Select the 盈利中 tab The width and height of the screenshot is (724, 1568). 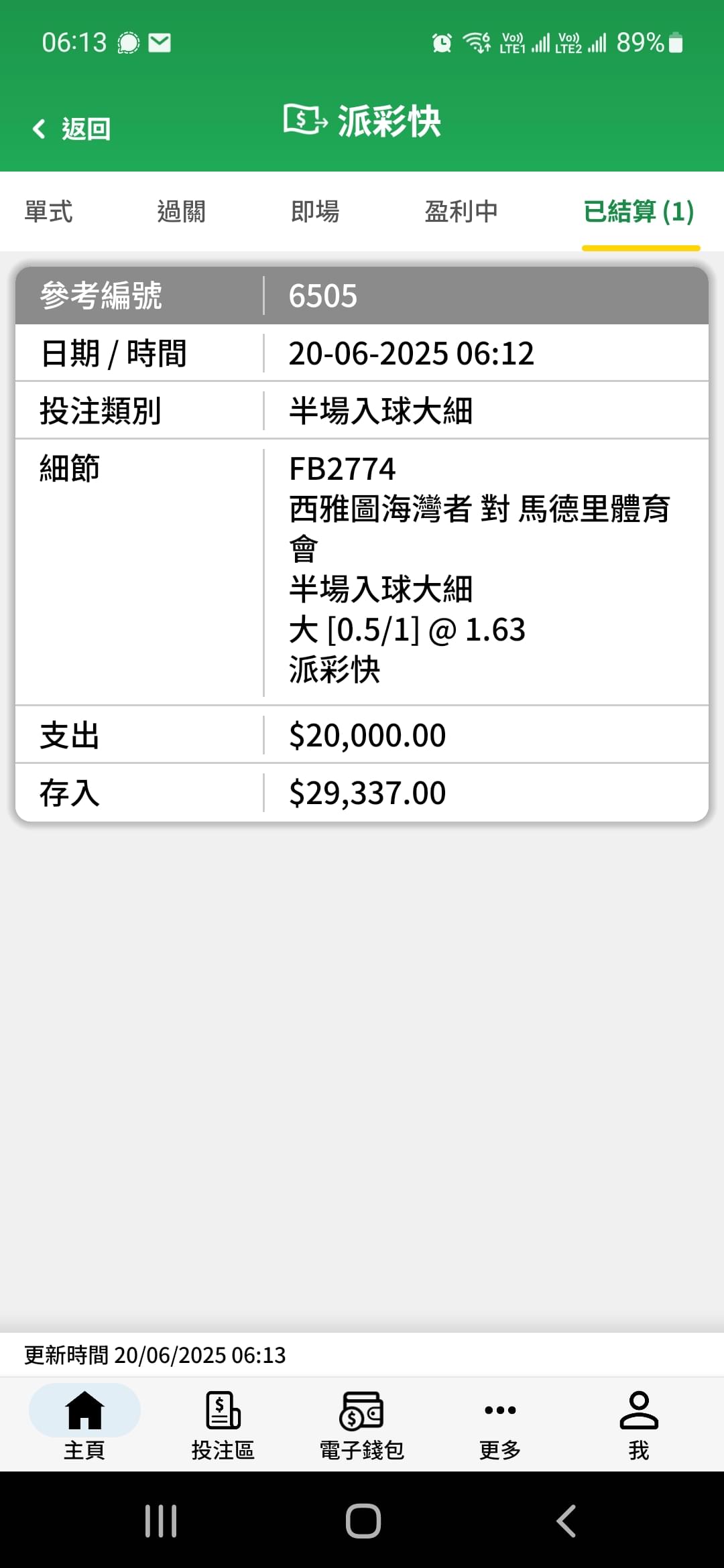(461, 212)
